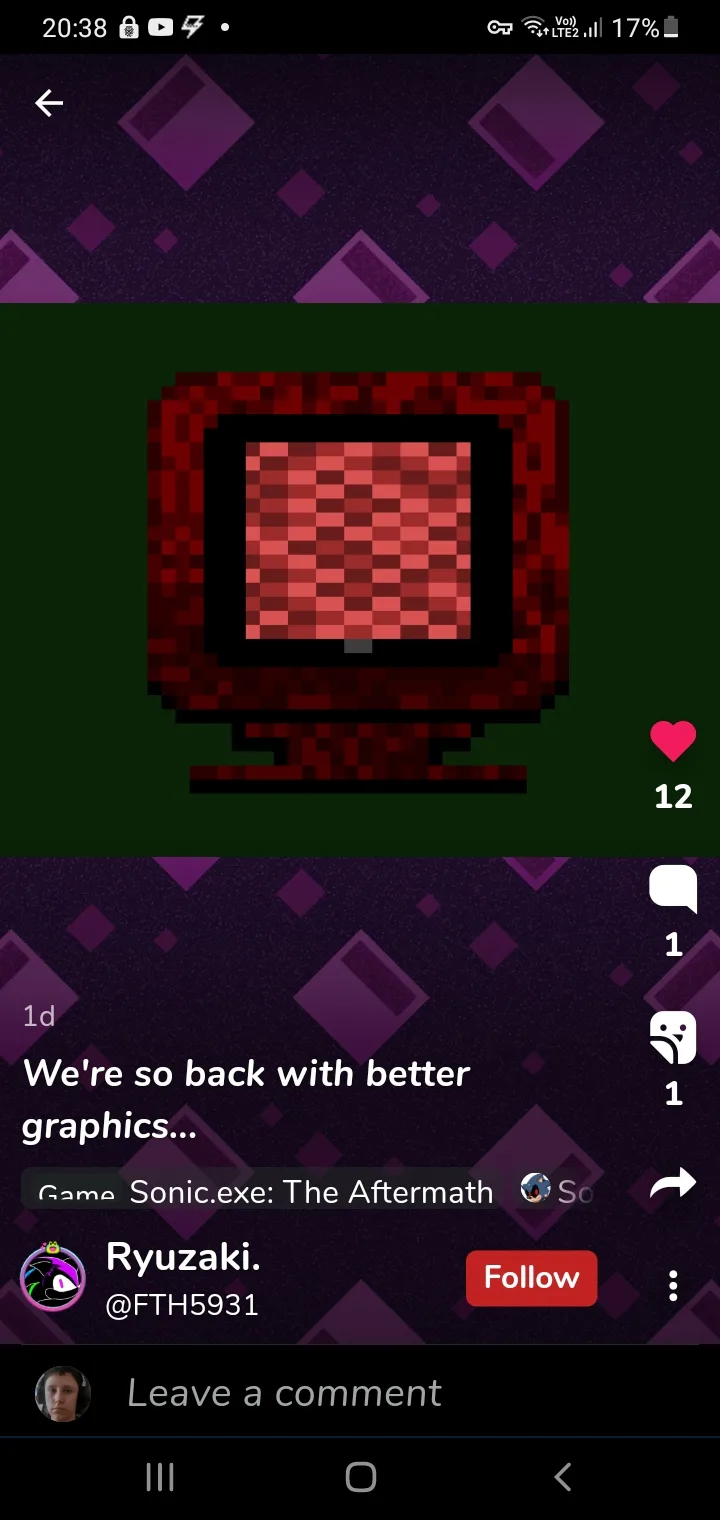Open the three-dot overflow menu
The image size is (720, 1520).
[673, 1285]
